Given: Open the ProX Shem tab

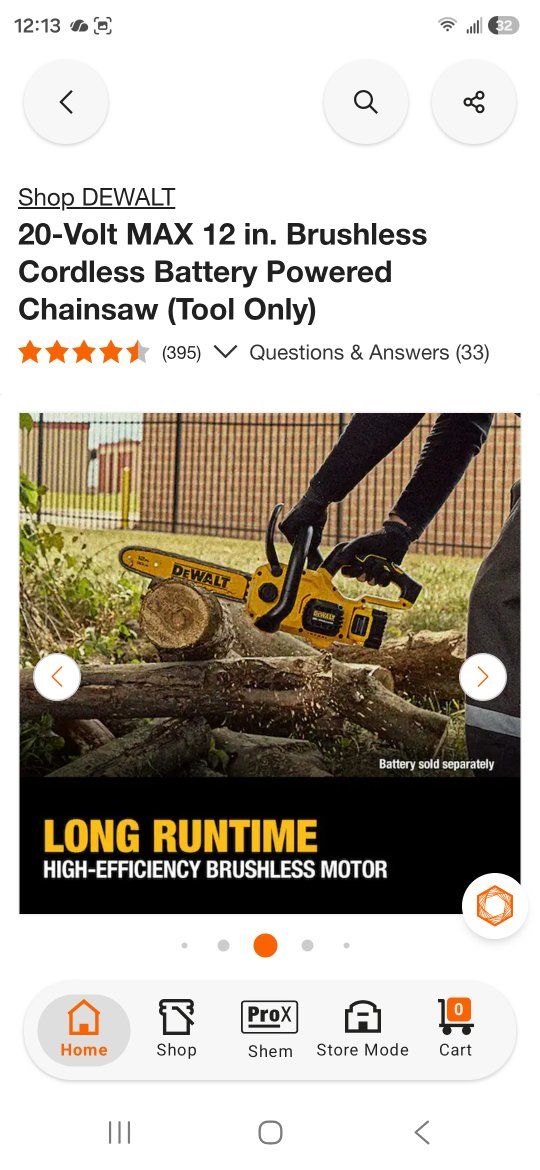Looking at the screenshot, I should pyautogui.click(x=270, y=1030).
